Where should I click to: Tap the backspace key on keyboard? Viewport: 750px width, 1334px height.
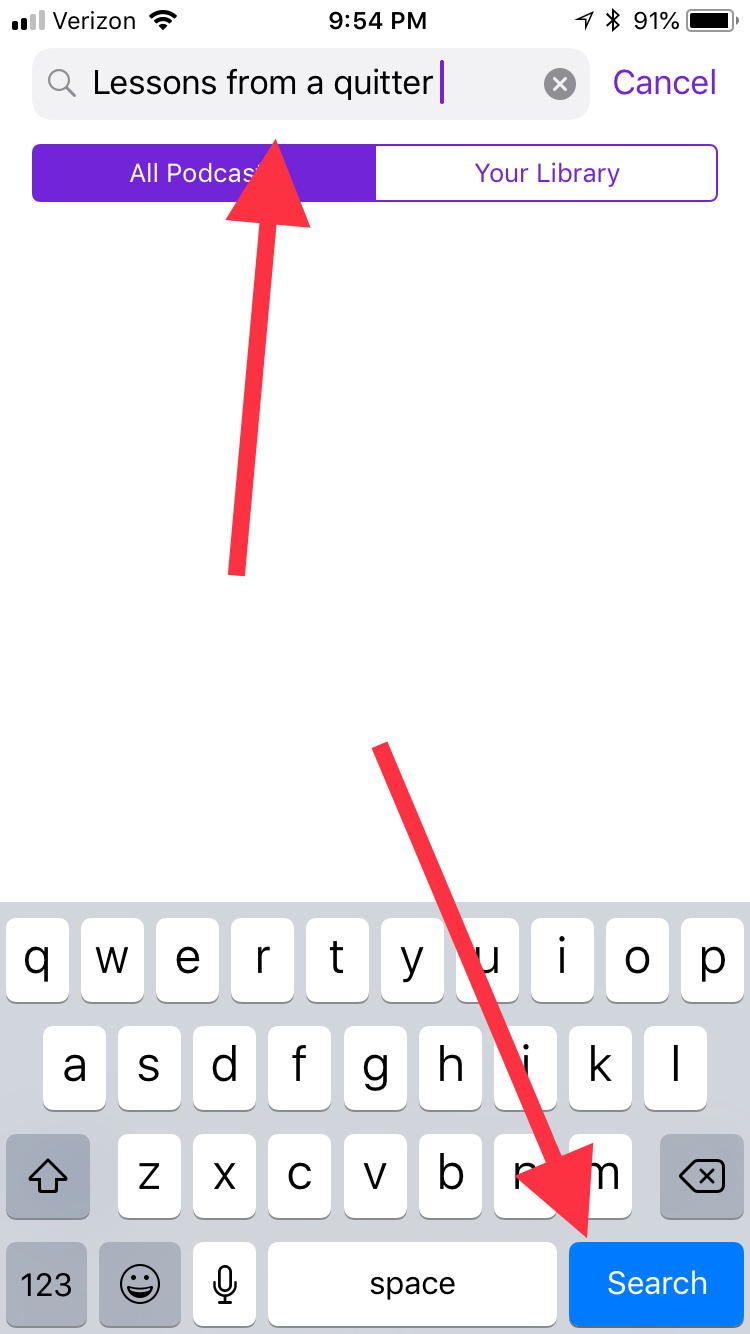[702, 1177]
